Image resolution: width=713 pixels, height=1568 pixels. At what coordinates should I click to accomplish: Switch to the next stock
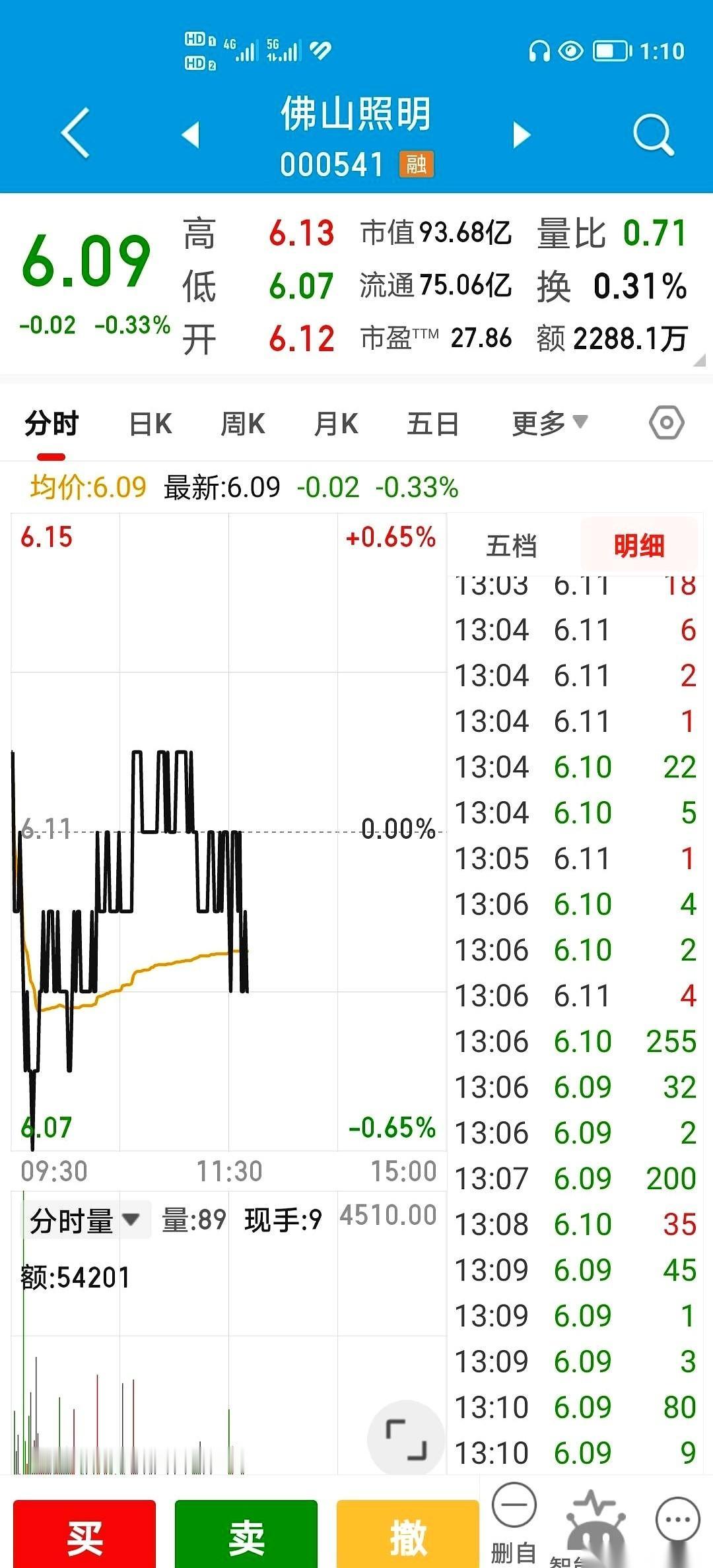(x=522, y=135)
